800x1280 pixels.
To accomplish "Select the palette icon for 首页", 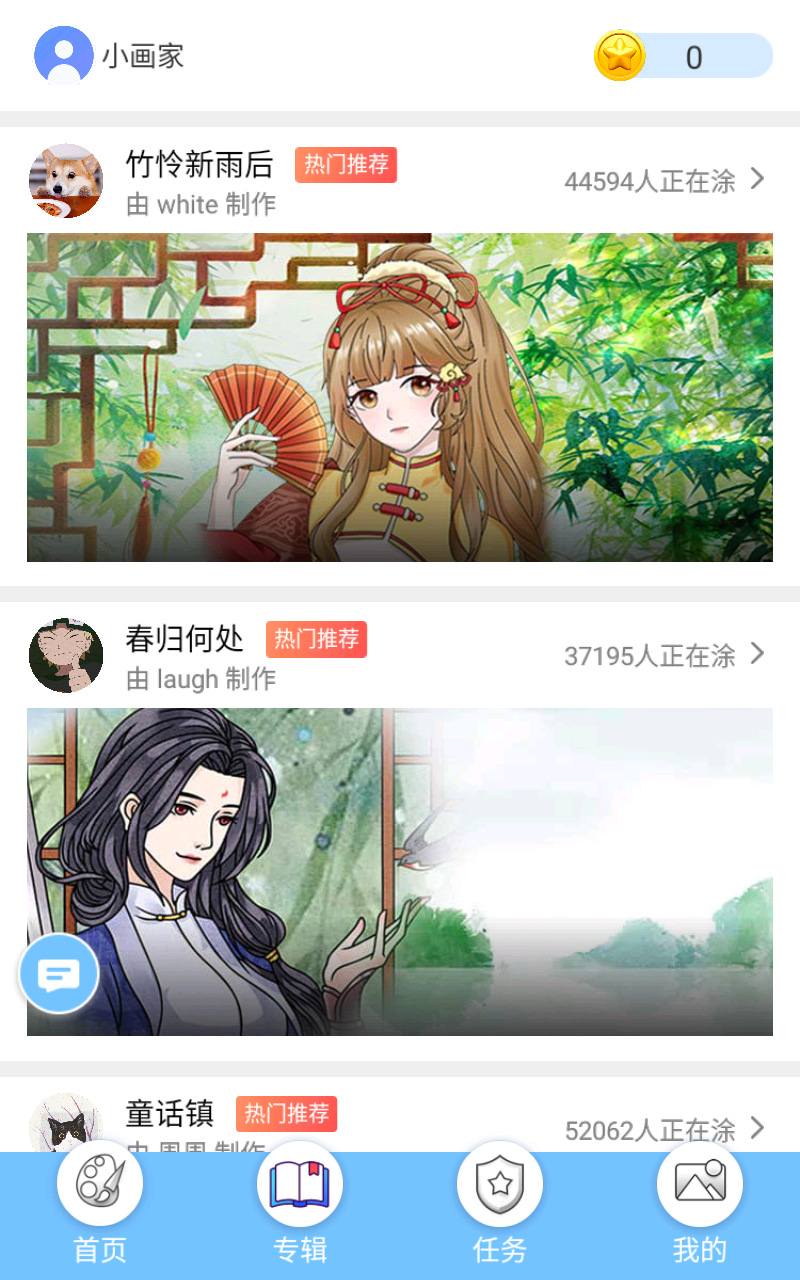I will pos(99,1182).
